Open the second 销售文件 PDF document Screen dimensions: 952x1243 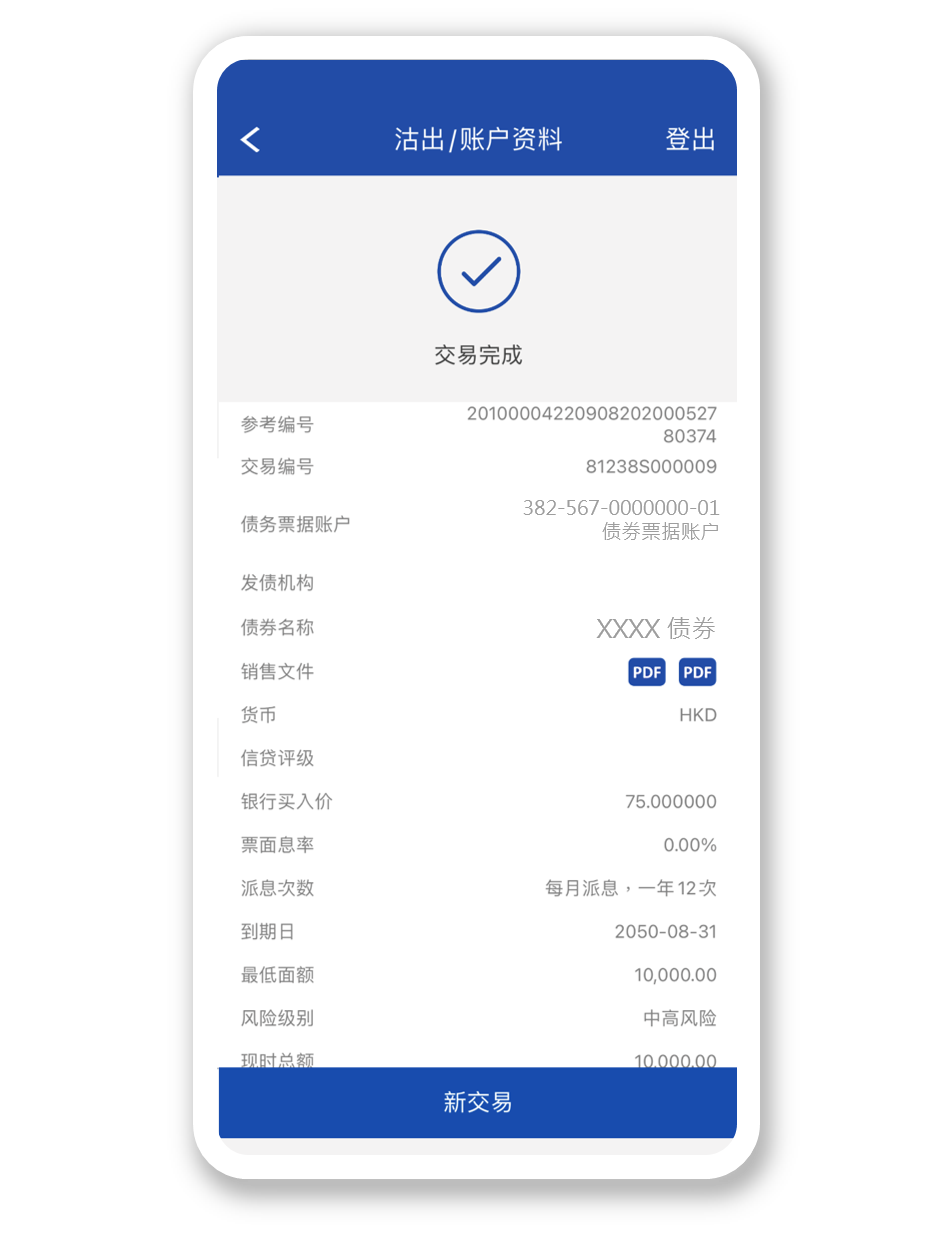point(697,672)
